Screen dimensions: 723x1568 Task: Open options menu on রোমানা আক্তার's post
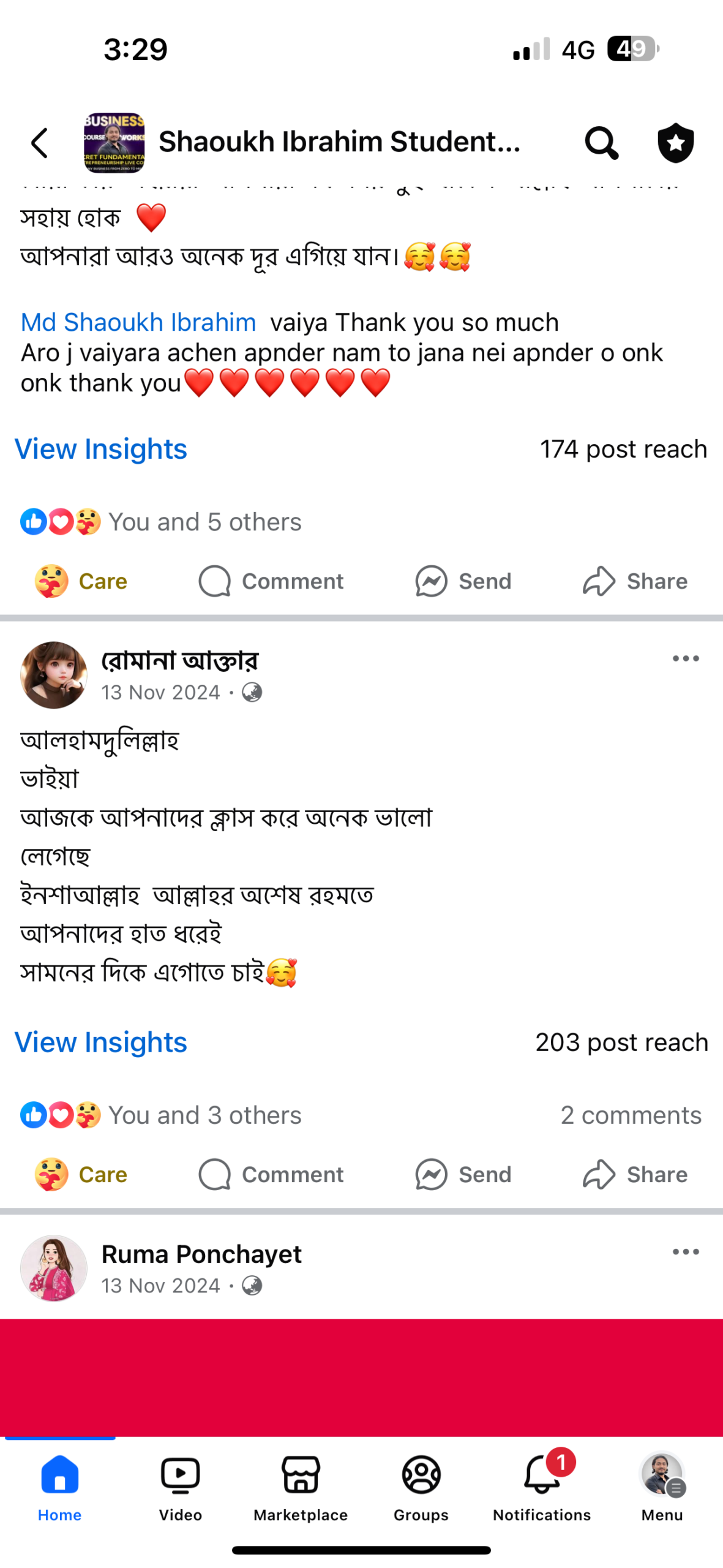(685, 658)
